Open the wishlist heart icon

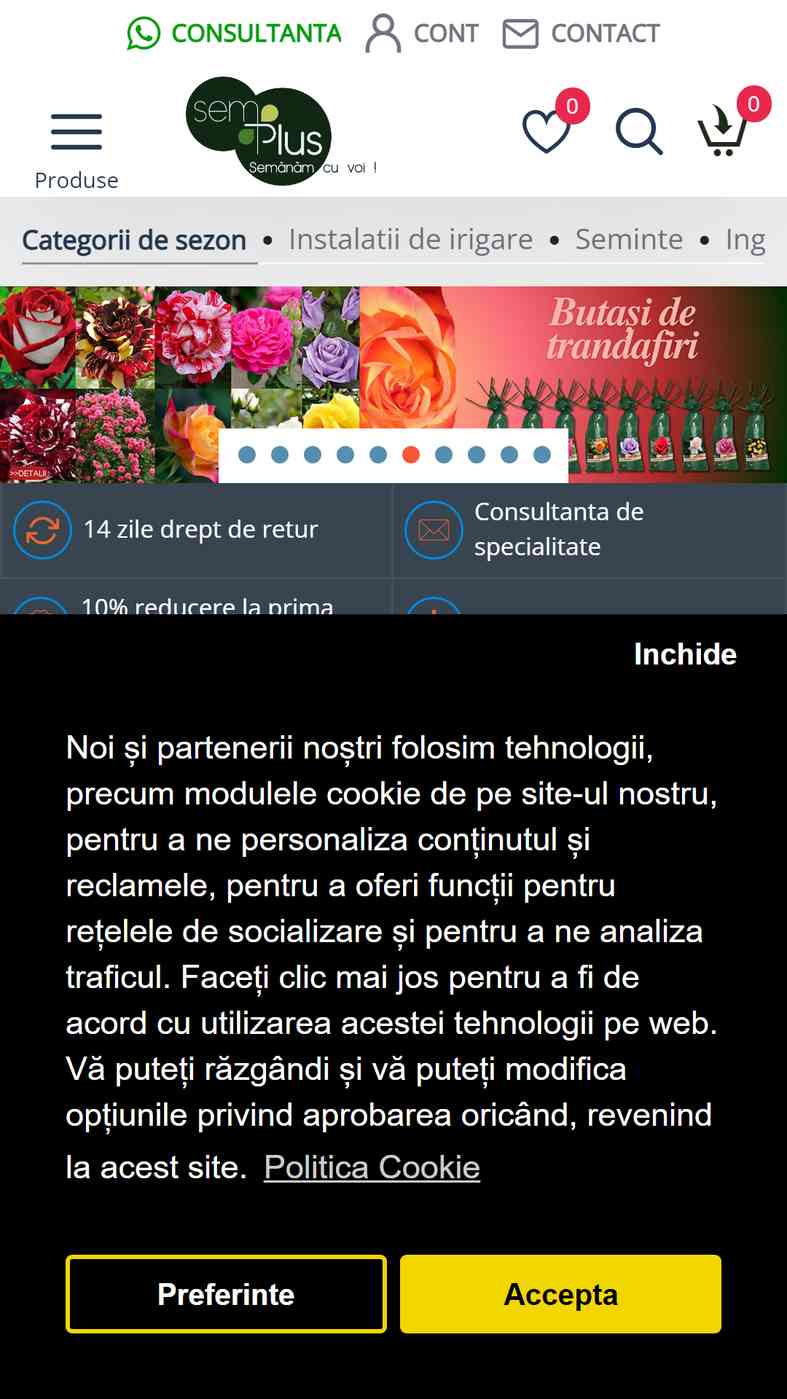[547, 131]
